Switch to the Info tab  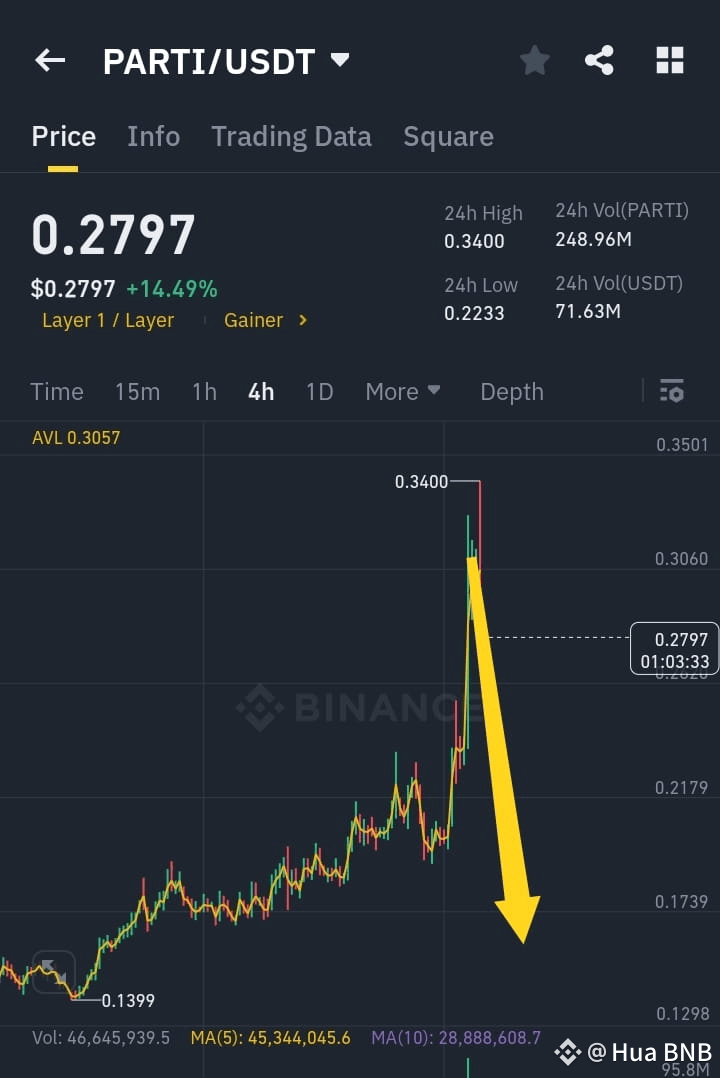tap(153, 136)
